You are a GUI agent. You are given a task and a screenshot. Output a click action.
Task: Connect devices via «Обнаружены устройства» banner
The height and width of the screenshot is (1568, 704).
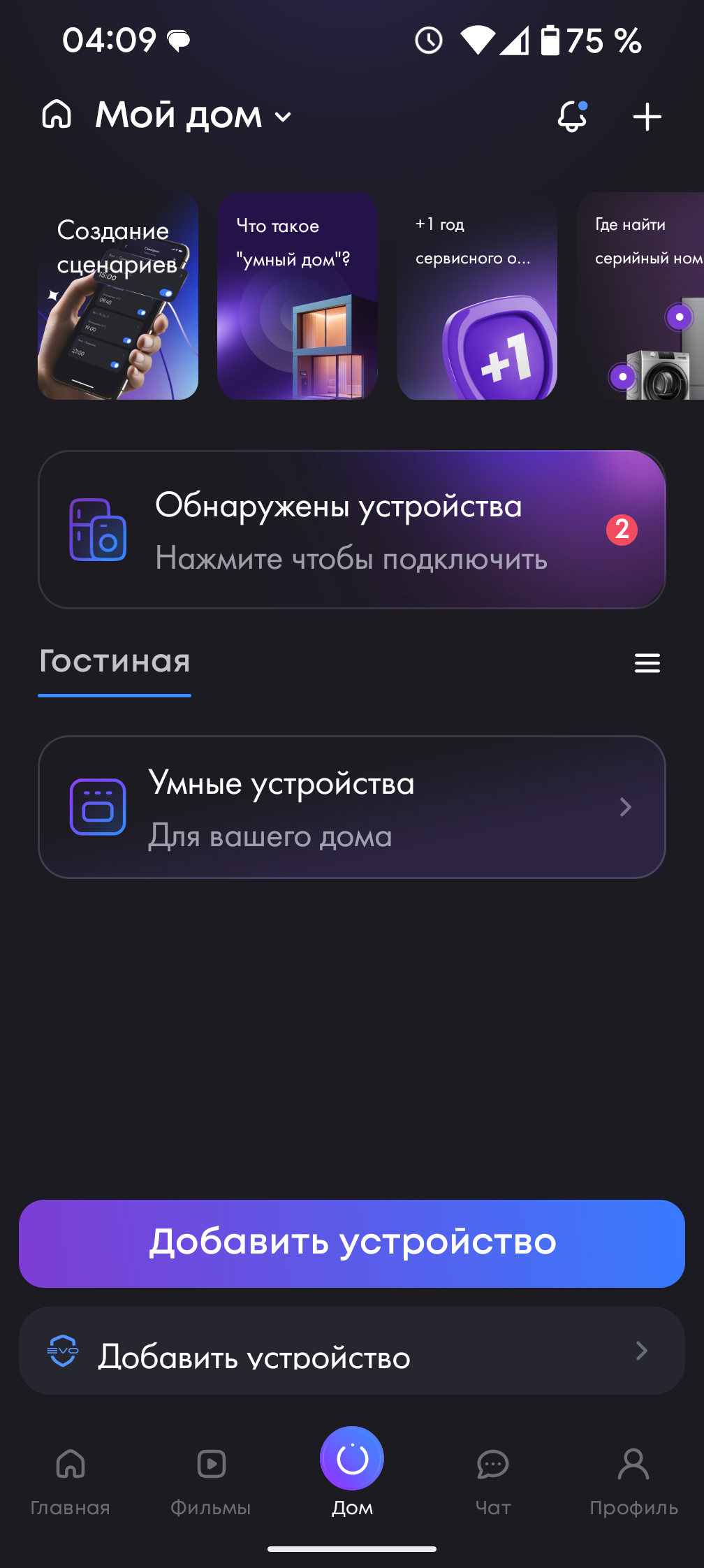pyautogui.click(x=352, y=530)
